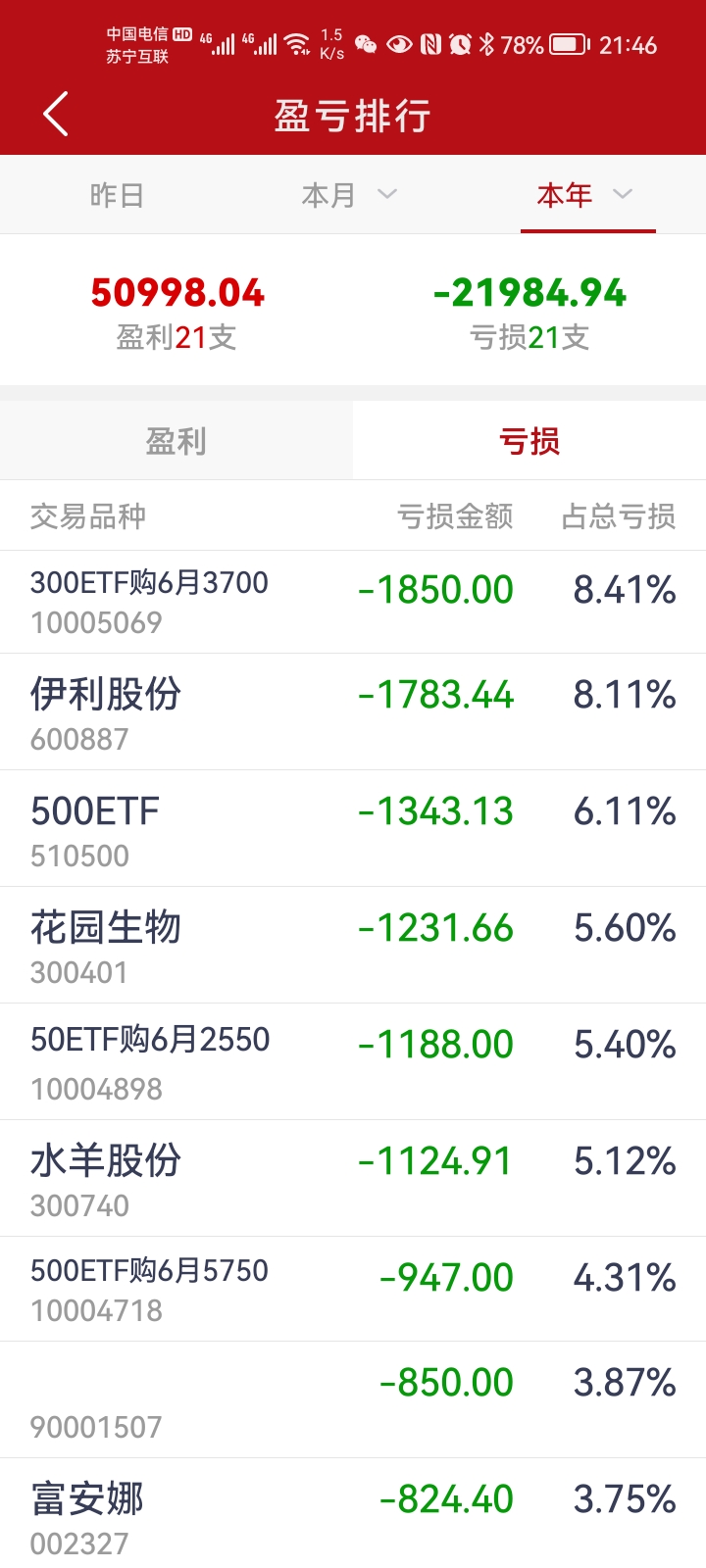Image resolution: width=706 pixels, height=1568 pixels.
Task: Go back from 盈亏排行 page
Action: [x=56, y=115]
